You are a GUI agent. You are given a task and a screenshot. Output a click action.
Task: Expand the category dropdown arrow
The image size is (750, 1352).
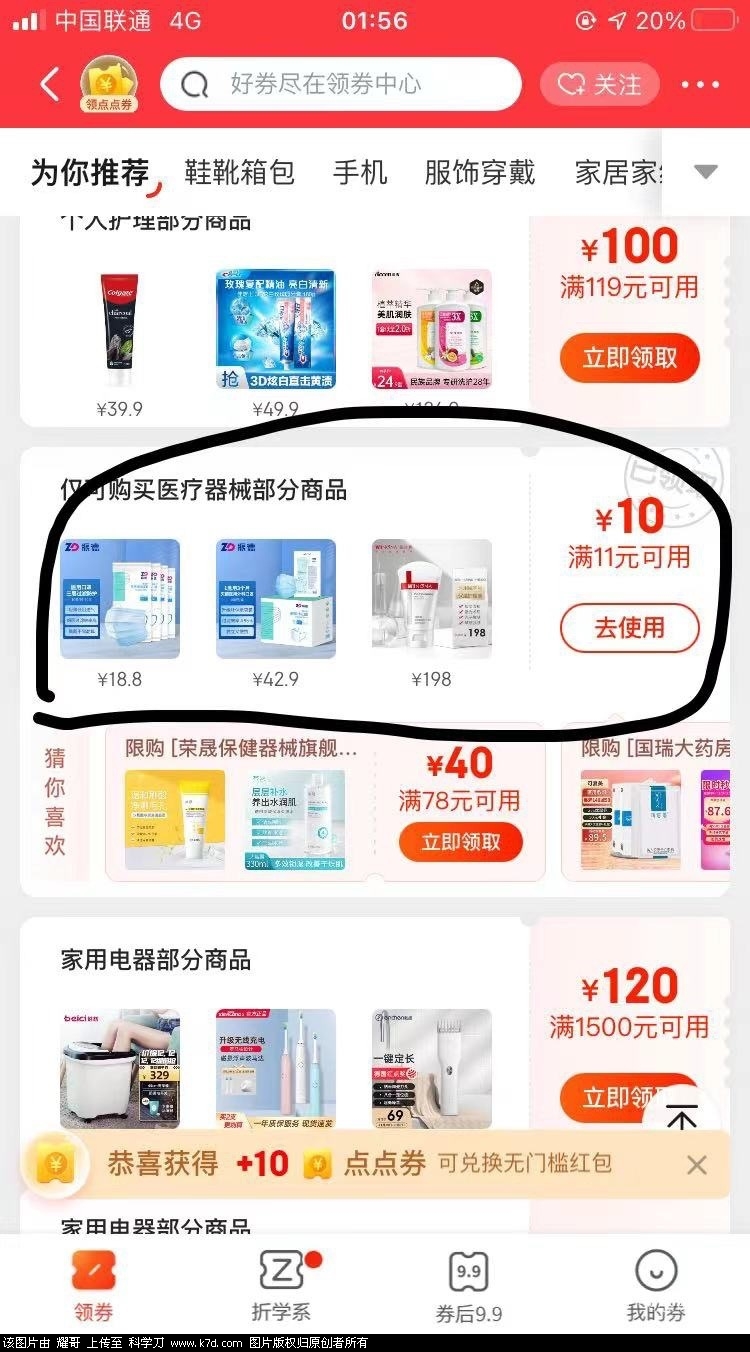tap(706, 172)
